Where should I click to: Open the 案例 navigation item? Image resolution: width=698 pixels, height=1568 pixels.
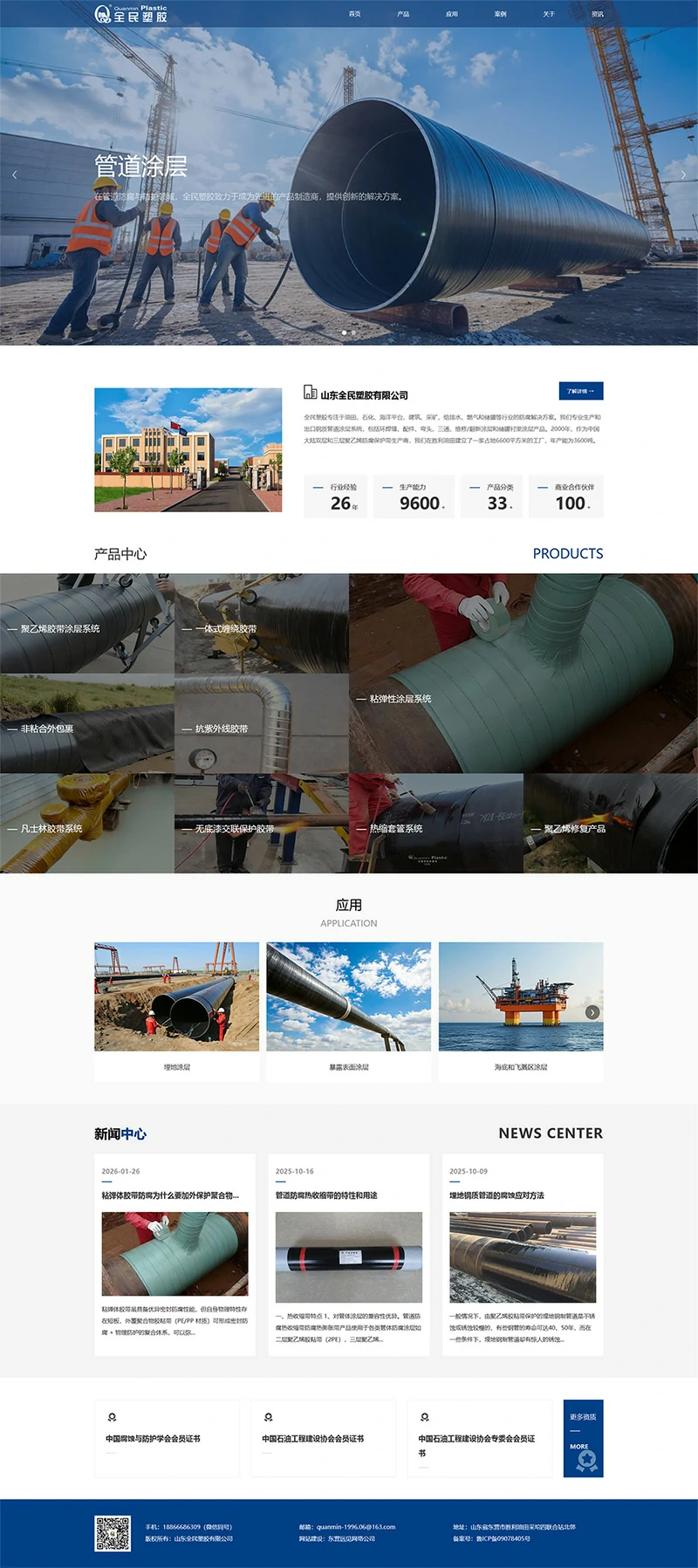[x=500, y=14]
